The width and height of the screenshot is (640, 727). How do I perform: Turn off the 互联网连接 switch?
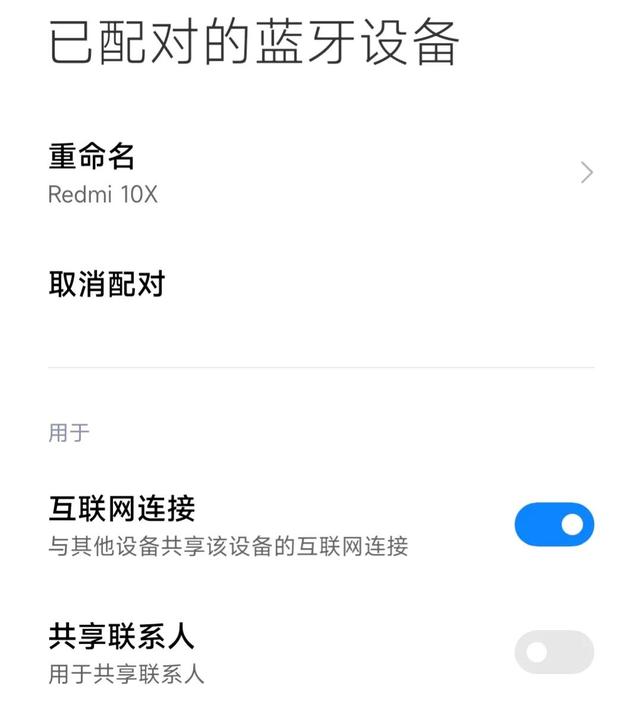pos(554,524)
